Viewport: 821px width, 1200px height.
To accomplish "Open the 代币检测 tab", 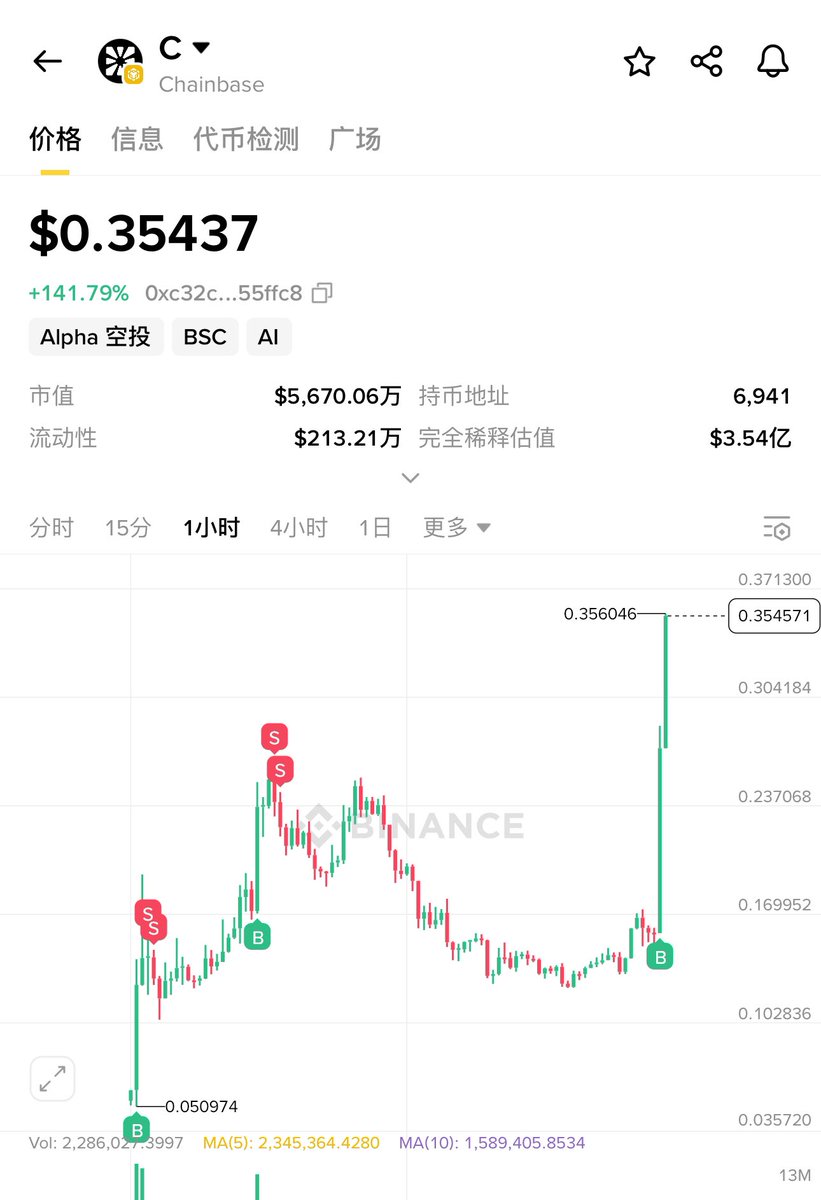I will [246, 139].
